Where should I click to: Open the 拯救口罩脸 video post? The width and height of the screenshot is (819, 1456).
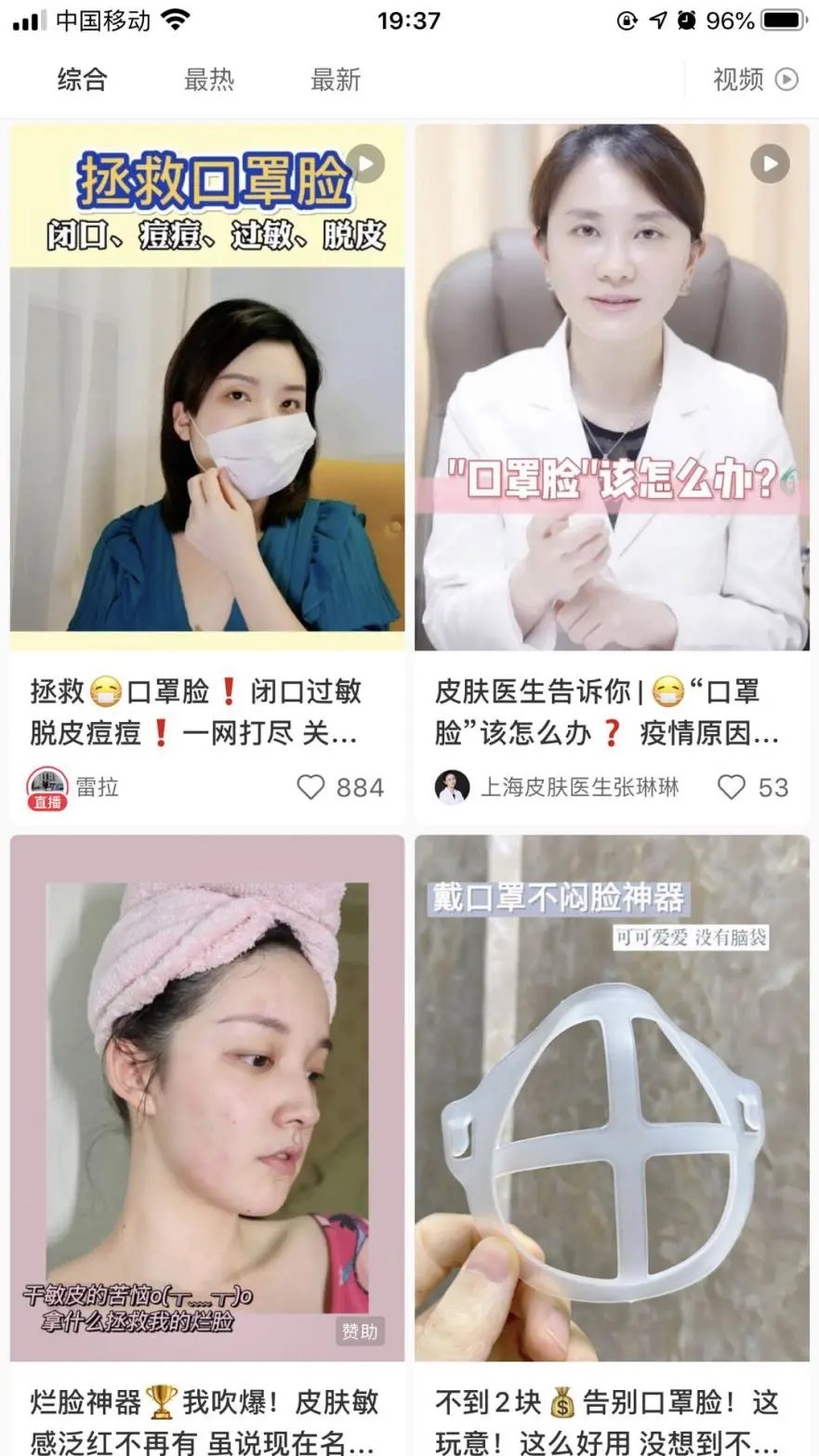coord(207,387)
